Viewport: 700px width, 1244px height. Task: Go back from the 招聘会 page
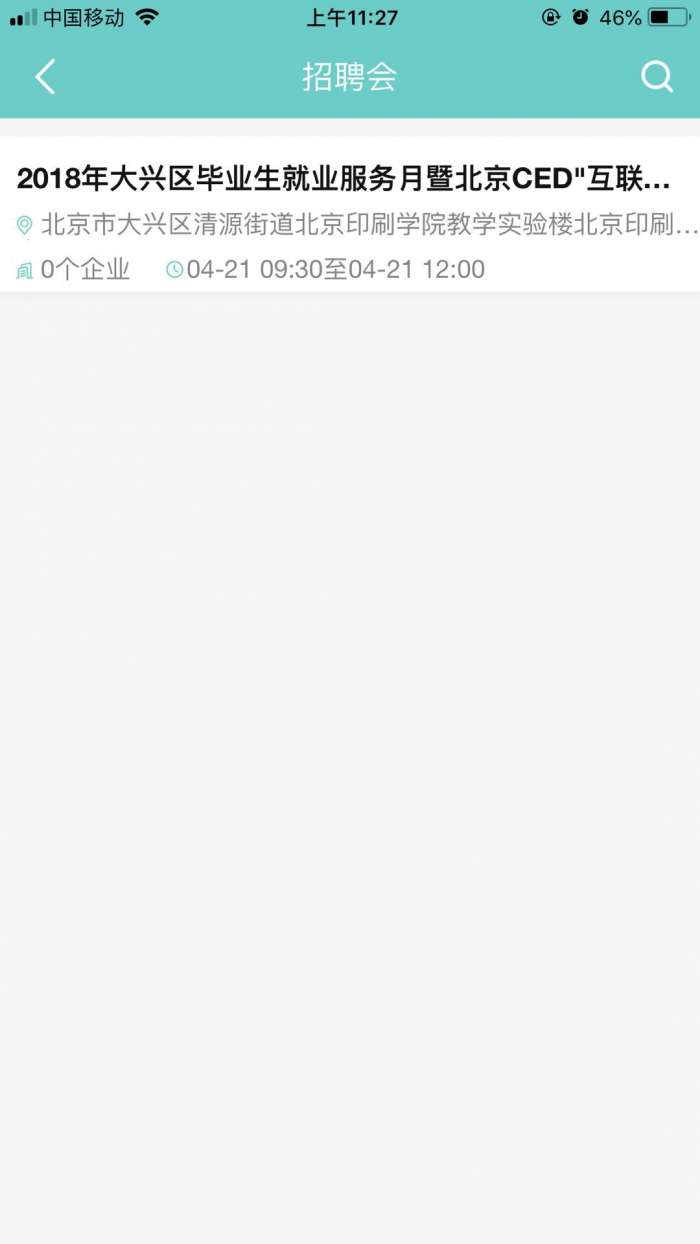[x=45, y=77]
